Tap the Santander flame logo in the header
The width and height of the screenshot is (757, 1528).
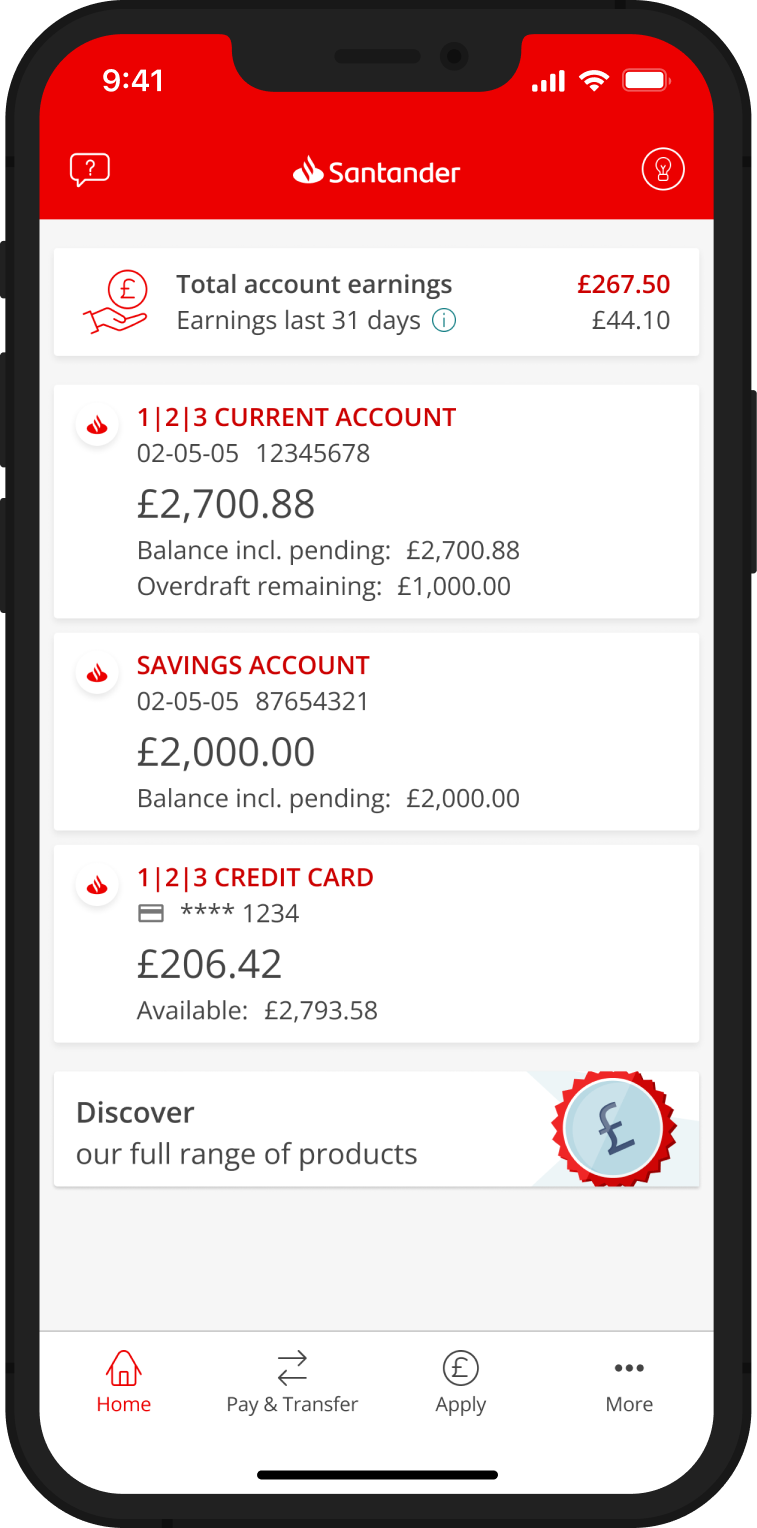point(376,169)
